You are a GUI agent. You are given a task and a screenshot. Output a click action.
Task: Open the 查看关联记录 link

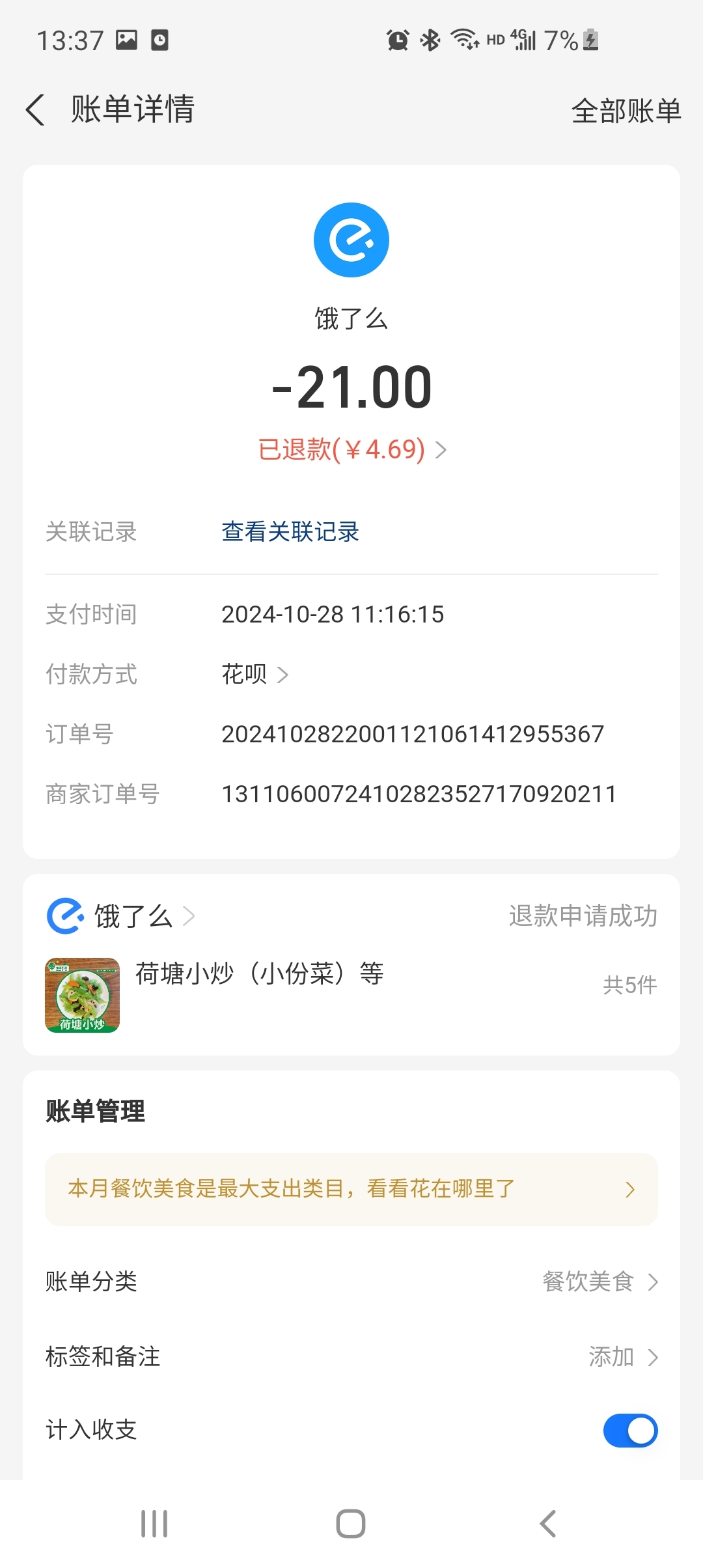tap(290, 532)
